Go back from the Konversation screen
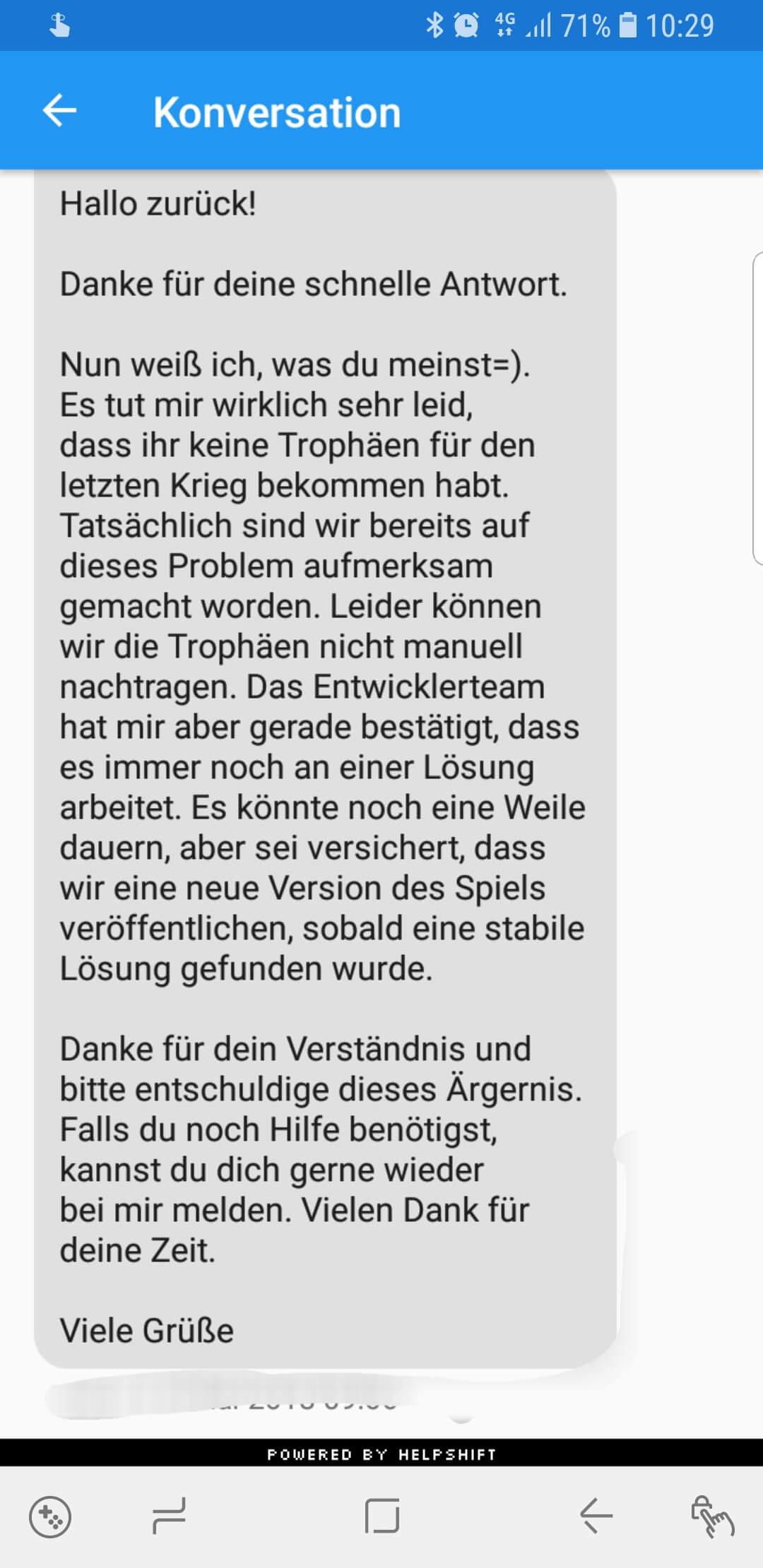 59,111
